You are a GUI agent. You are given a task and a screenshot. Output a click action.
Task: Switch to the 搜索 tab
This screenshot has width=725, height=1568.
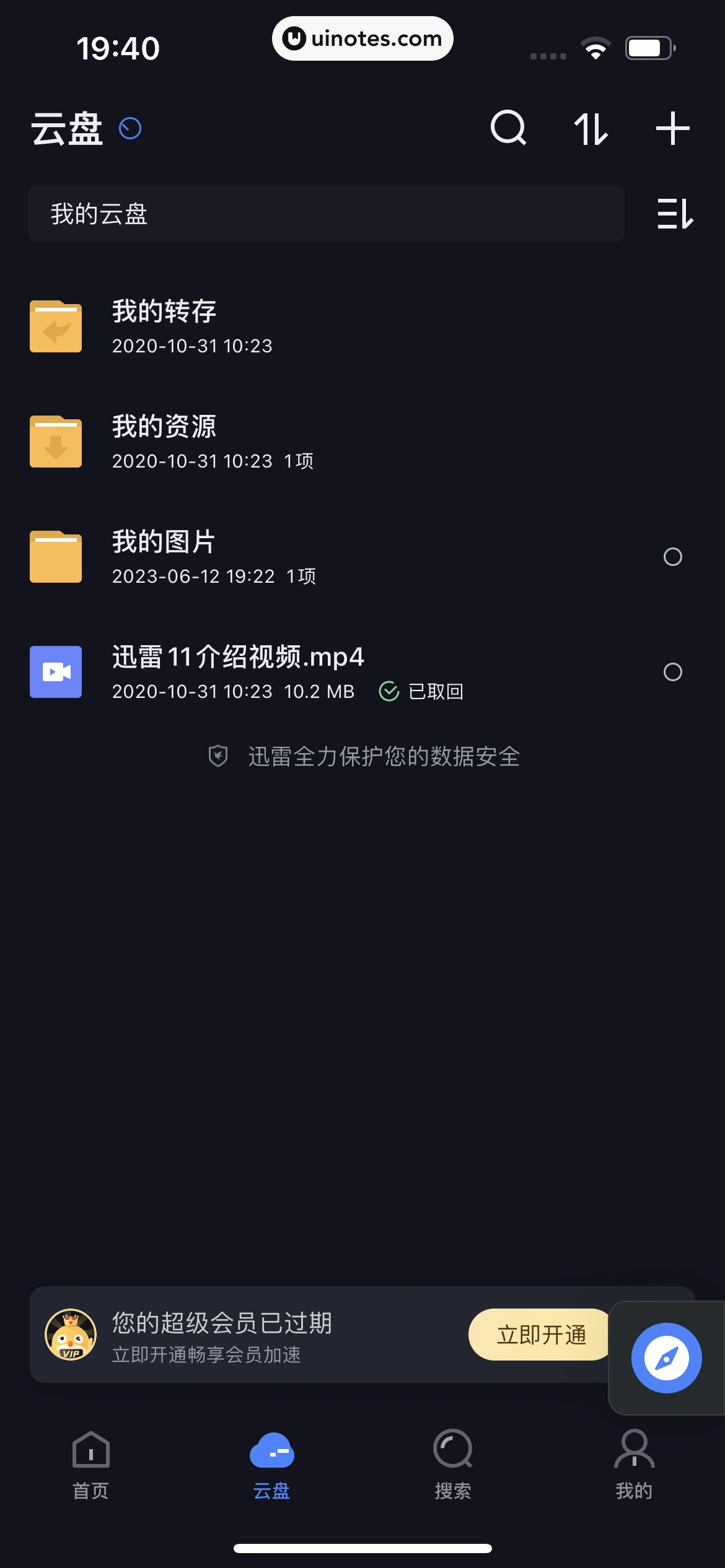(x=453, y=1464)
